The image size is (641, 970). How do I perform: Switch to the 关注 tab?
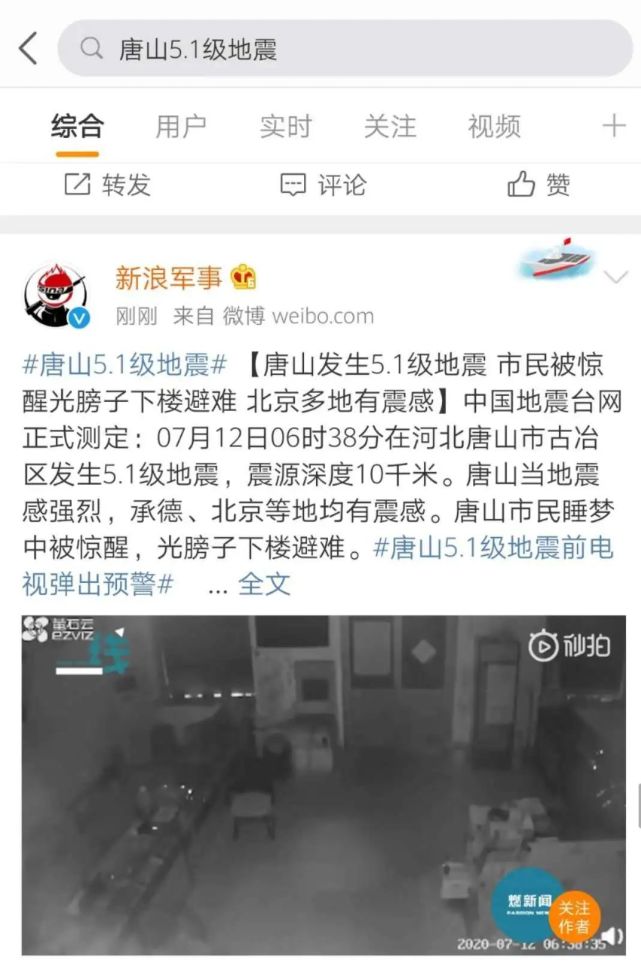tap(389, 127)
